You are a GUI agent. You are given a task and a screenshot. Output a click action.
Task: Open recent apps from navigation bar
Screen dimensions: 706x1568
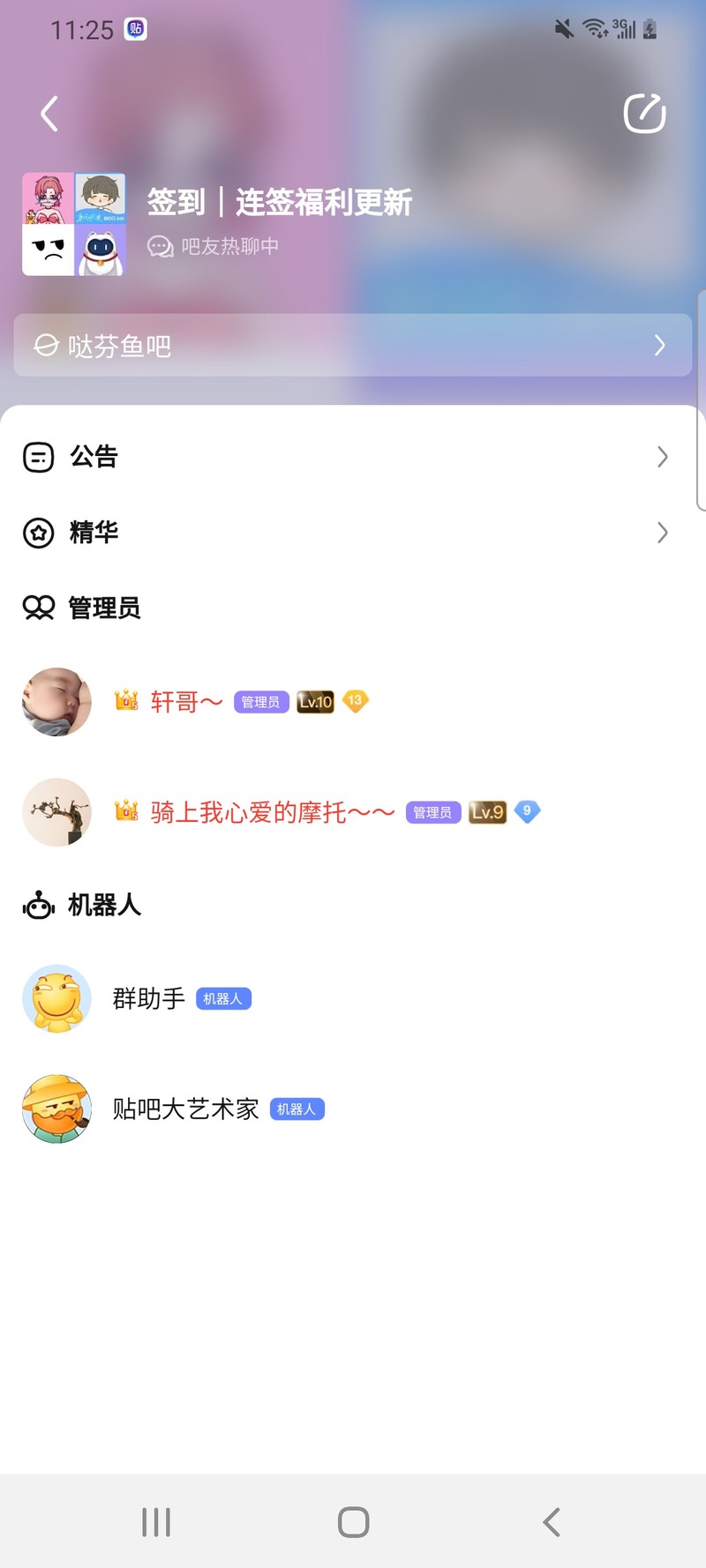[156, 1522]
